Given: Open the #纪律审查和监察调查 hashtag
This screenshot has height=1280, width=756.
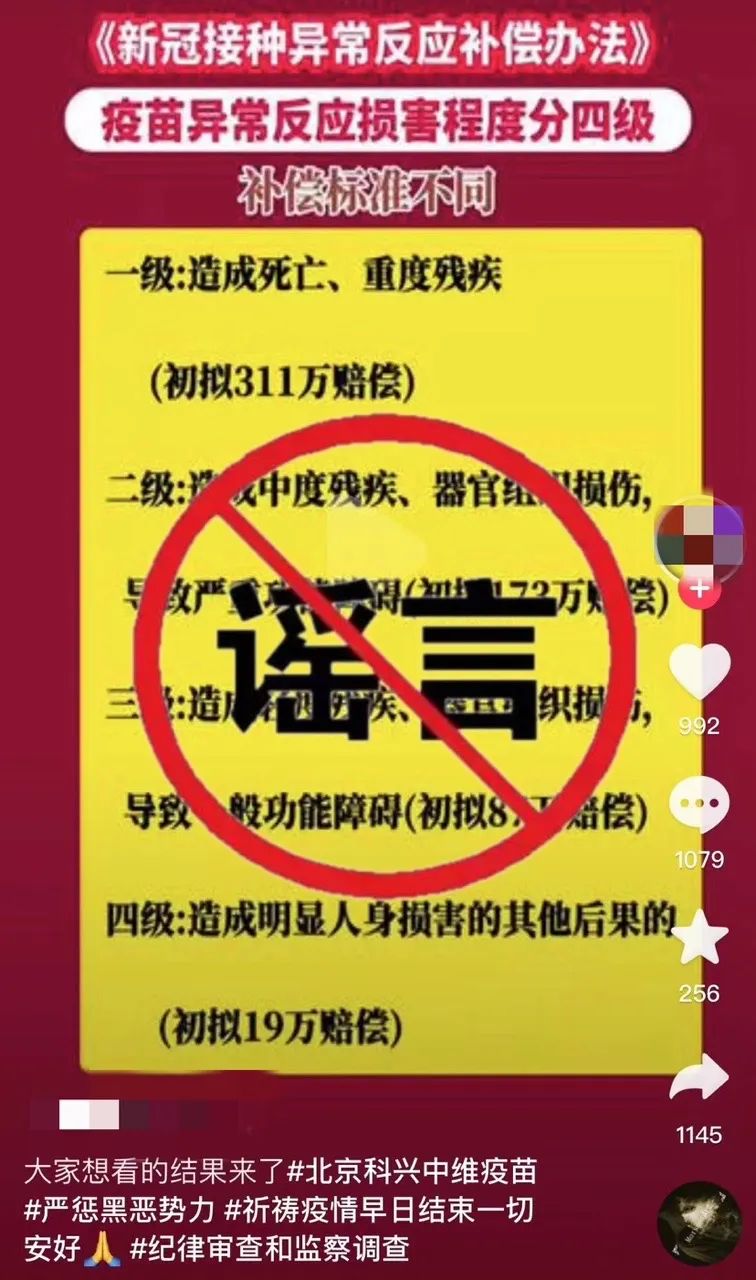Looking at the screenshot, I should [x=268, y=1248].
